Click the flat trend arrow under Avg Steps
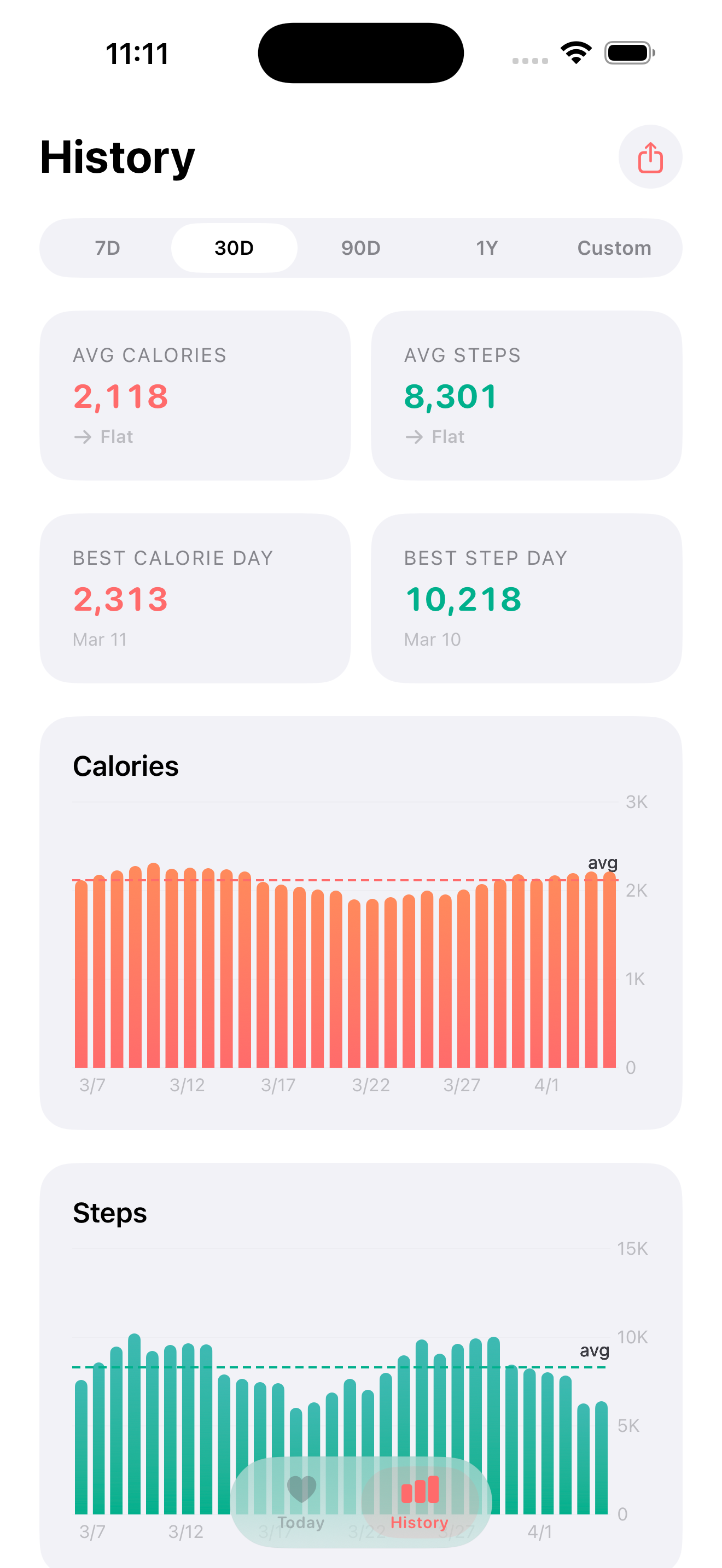The height and width of the screenshot is (1568, 722). (415, 436)
